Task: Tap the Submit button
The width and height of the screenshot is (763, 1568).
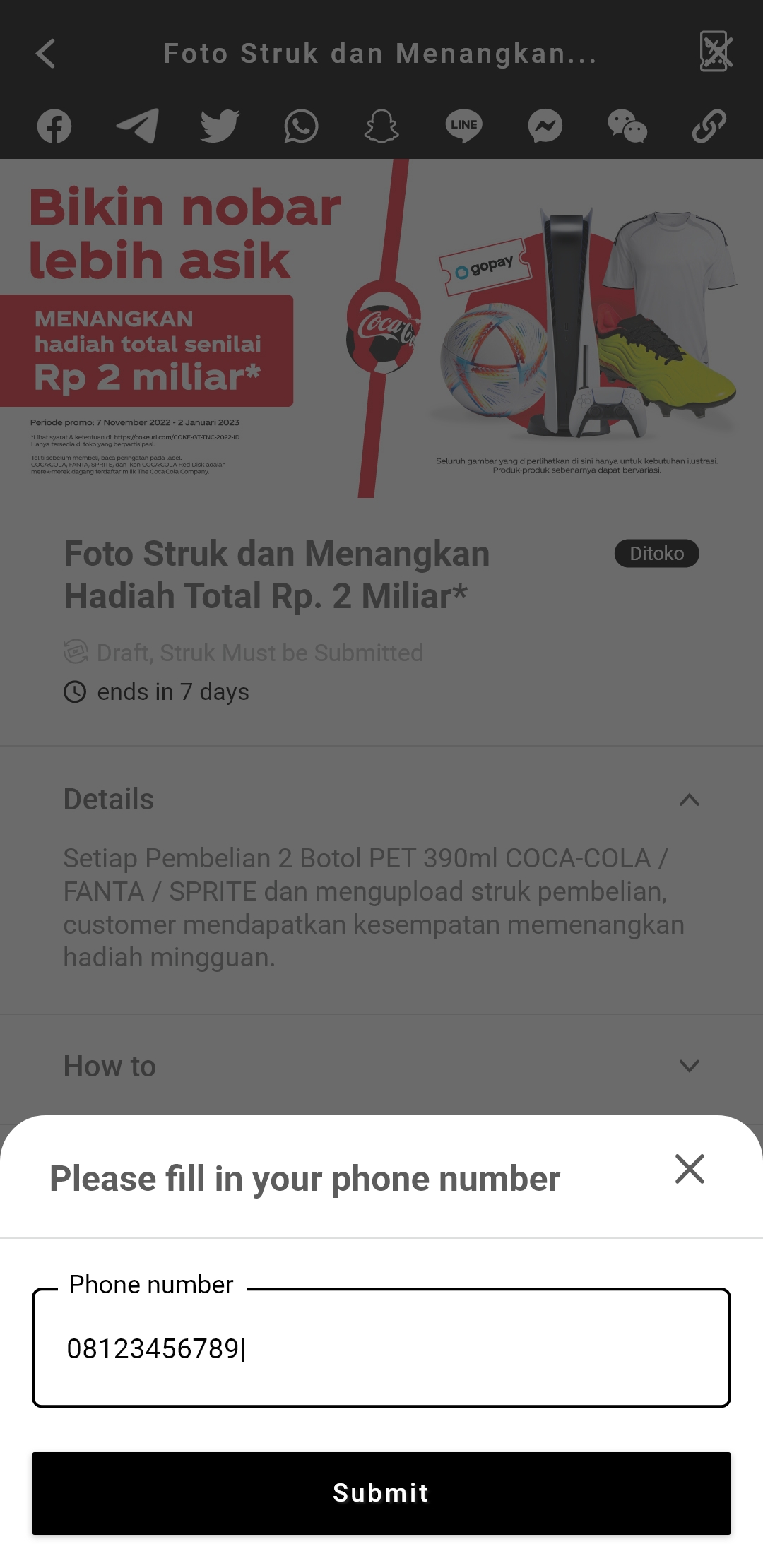Action: click(x=381, y=1492)
